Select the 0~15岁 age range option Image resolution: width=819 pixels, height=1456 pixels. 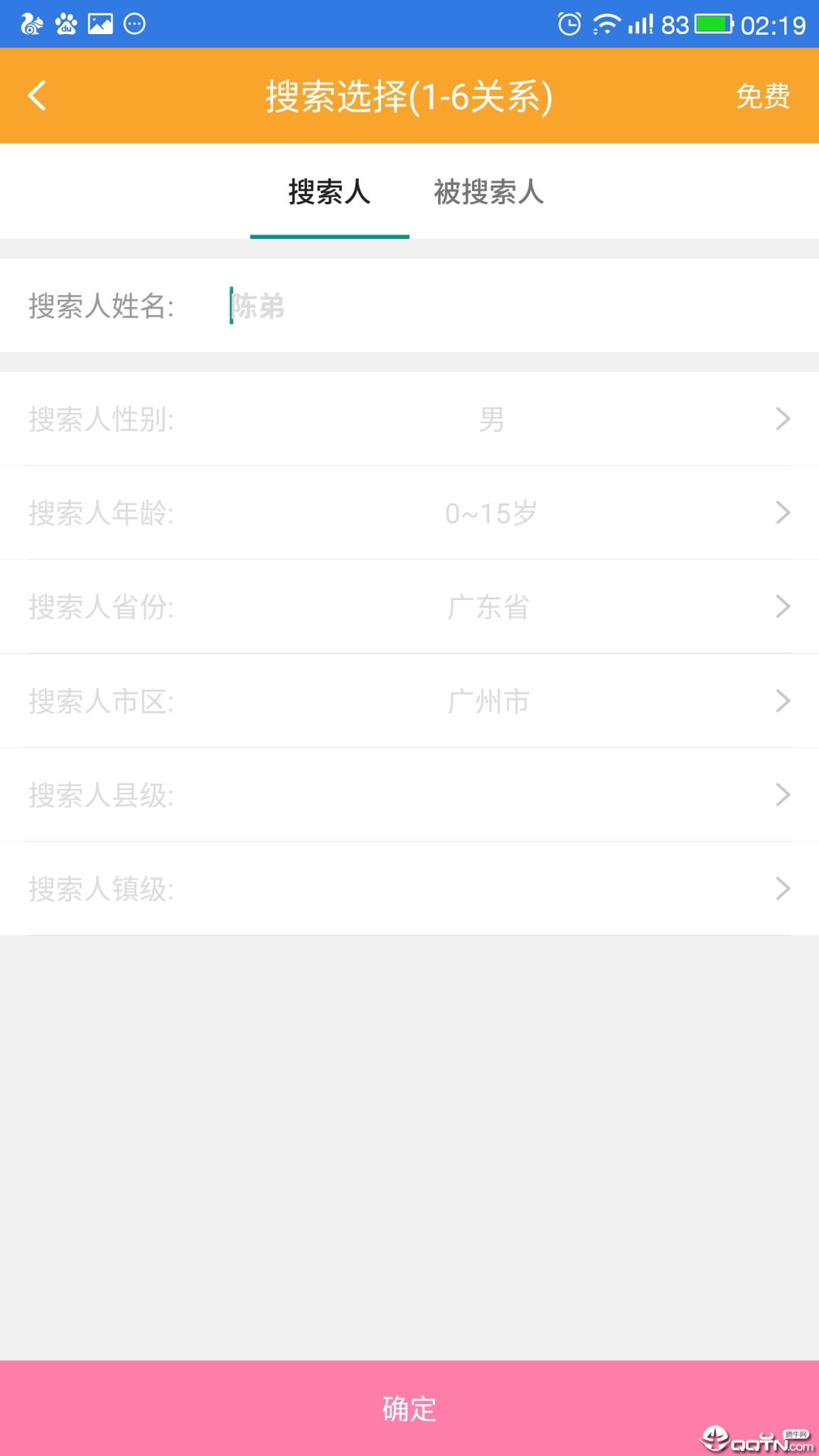409,513
